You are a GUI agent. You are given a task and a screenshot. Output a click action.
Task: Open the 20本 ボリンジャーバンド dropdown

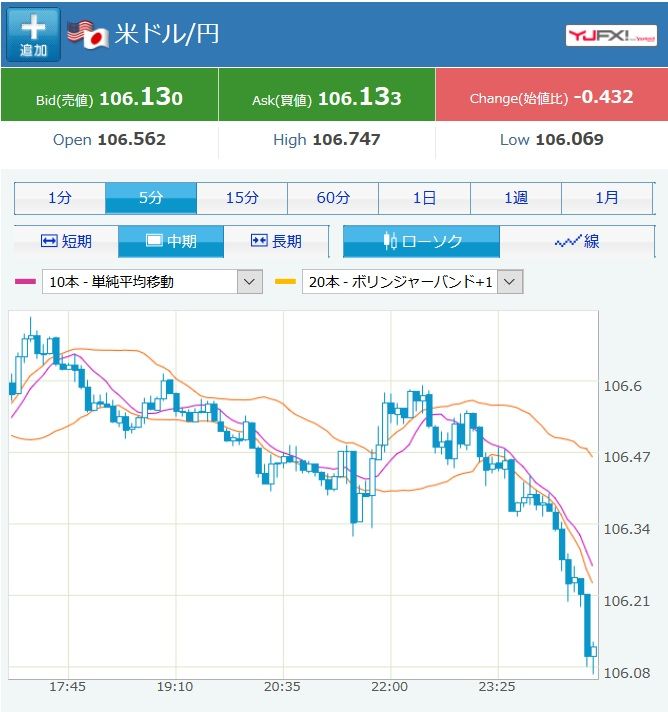click(x=412, y=282)
